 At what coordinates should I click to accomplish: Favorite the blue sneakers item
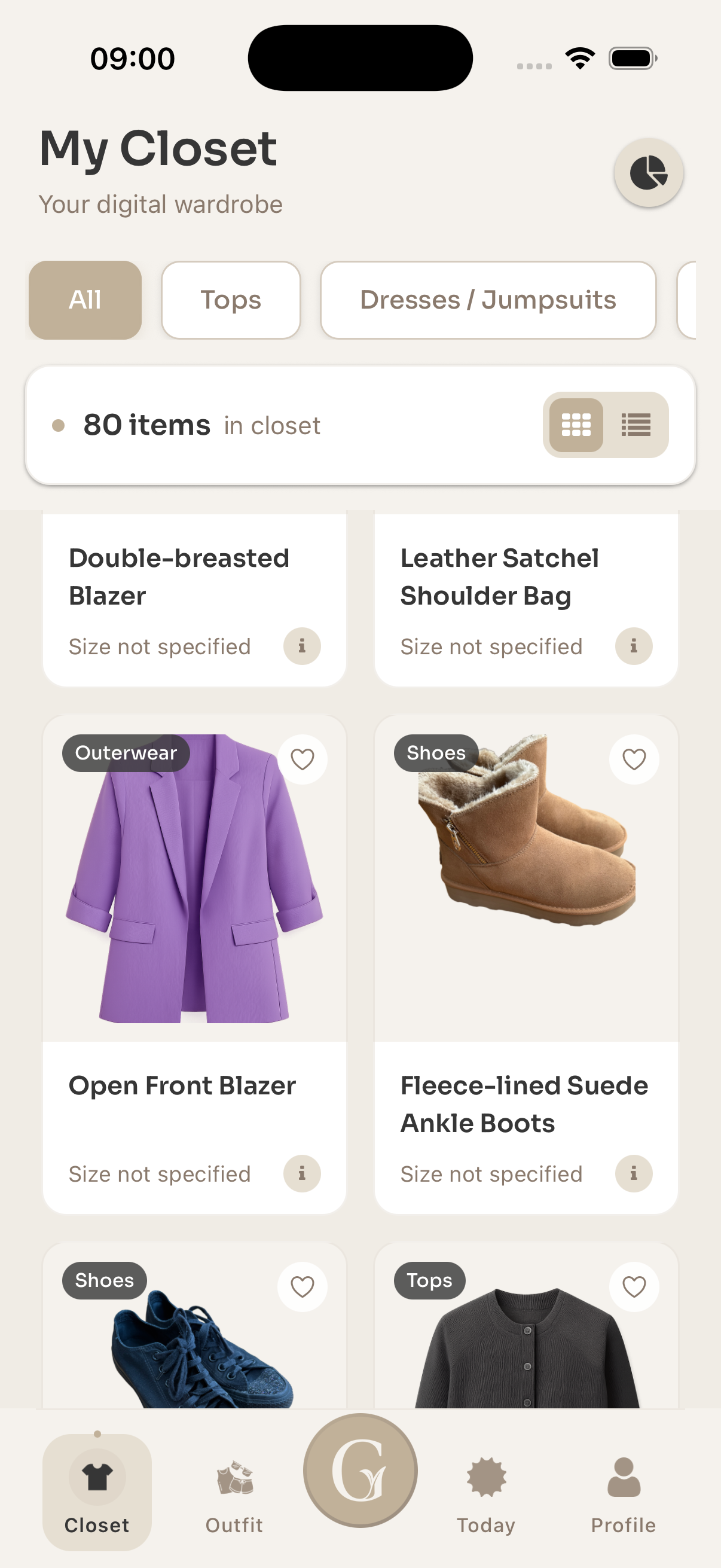coord(303,1287)
